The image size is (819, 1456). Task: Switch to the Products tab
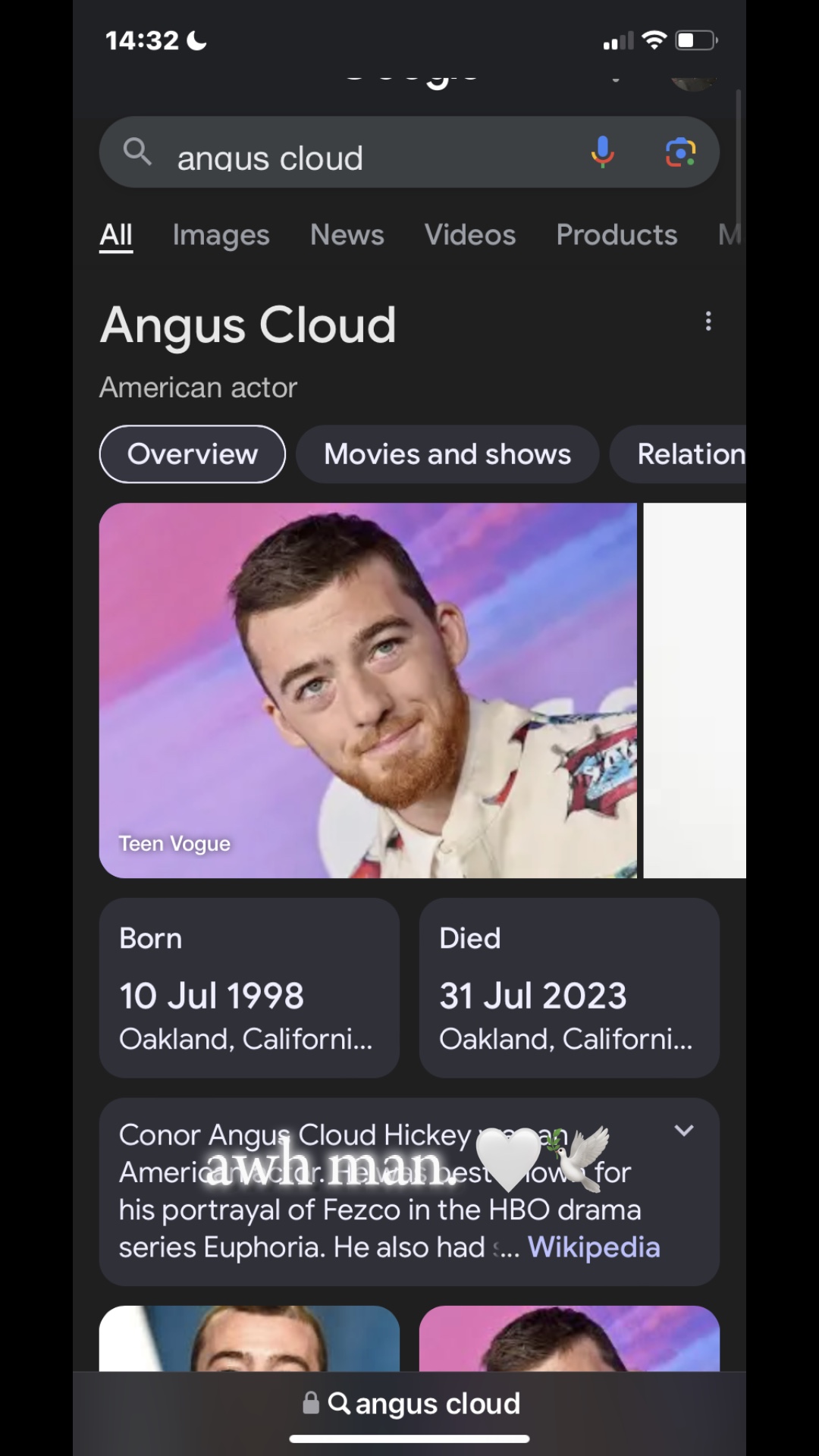click(x=617, y=235)
